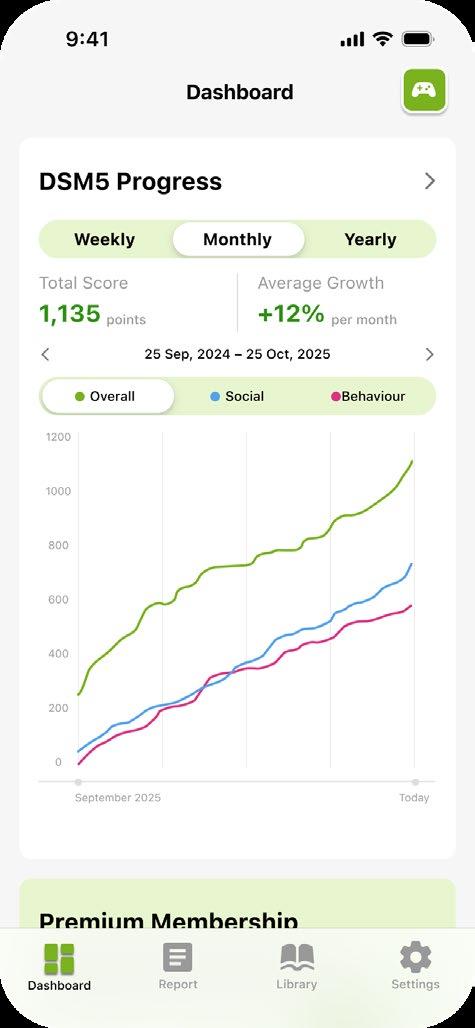Go to the next date range

click(429, 355)
